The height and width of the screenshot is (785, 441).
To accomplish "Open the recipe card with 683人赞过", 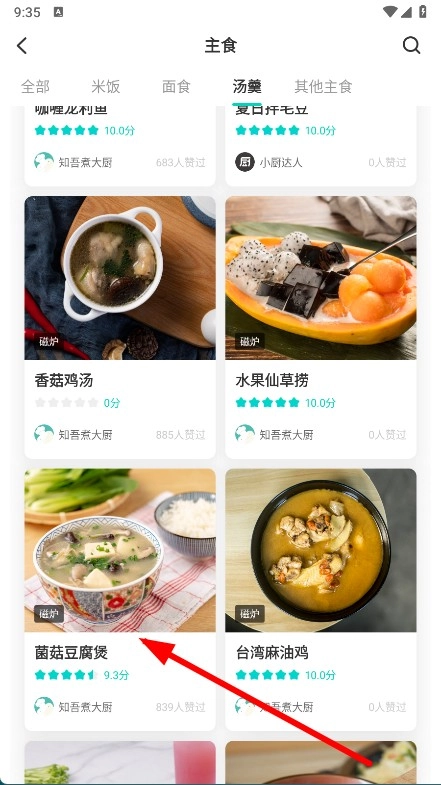I will pos(120,146).
